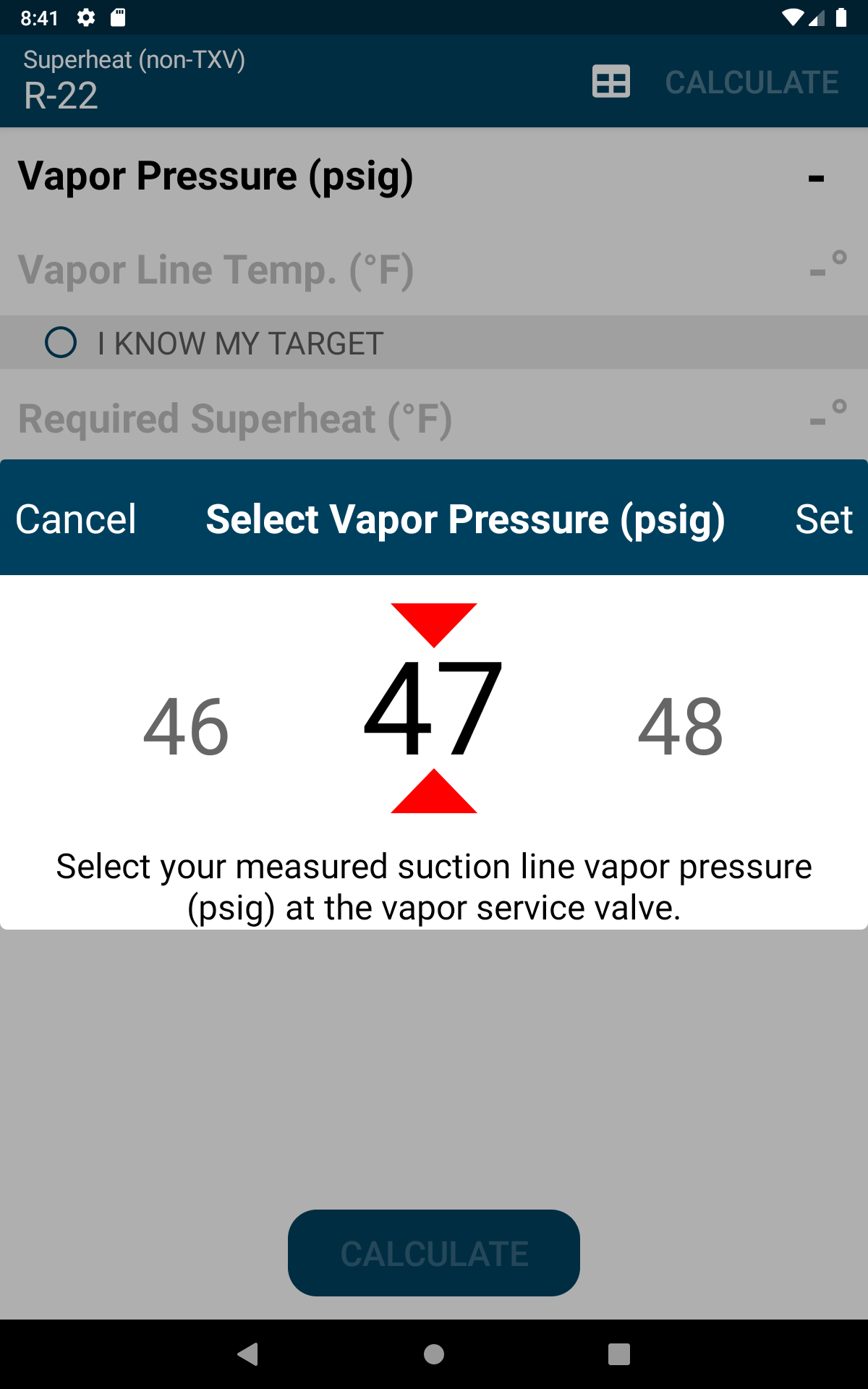Open the Vapor Line Temp. field
Image resolution: width=868 pixels, height=1389 pixels.
434,270
